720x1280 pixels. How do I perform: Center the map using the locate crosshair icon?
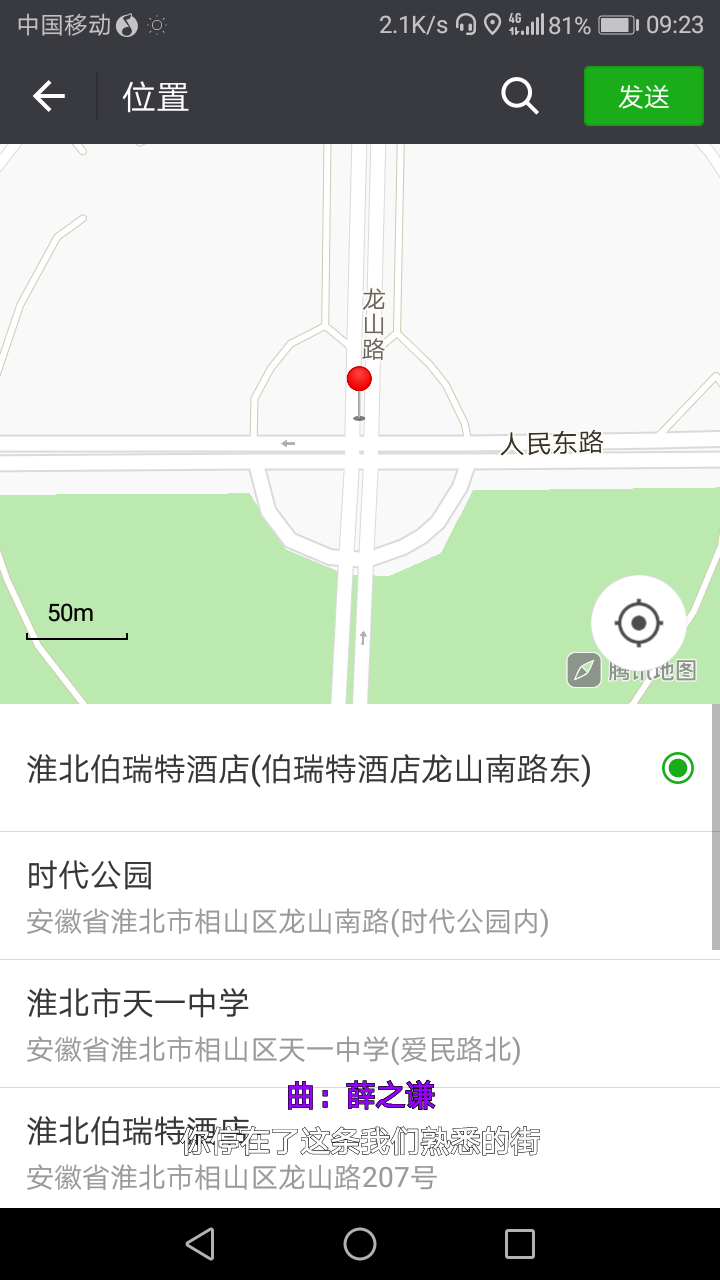(x=639, y=622)
